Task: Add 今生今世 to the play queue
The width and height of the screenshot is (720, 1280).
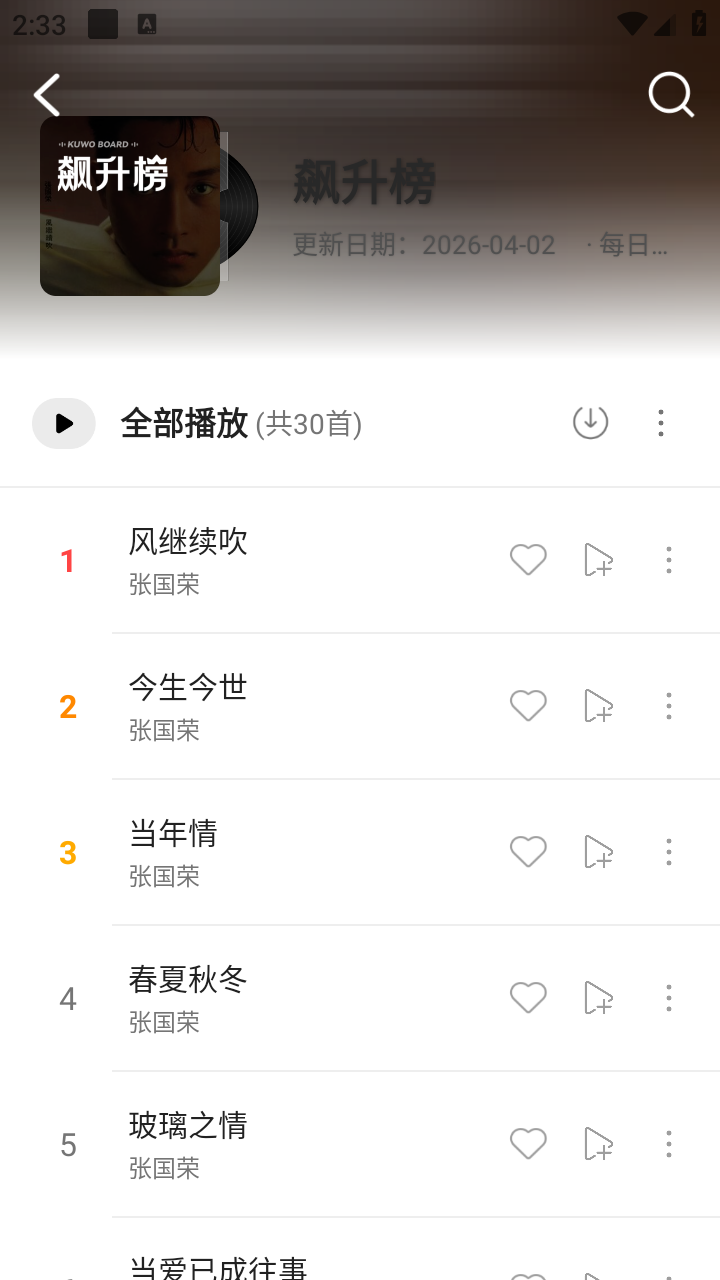Action: [598, 706]
